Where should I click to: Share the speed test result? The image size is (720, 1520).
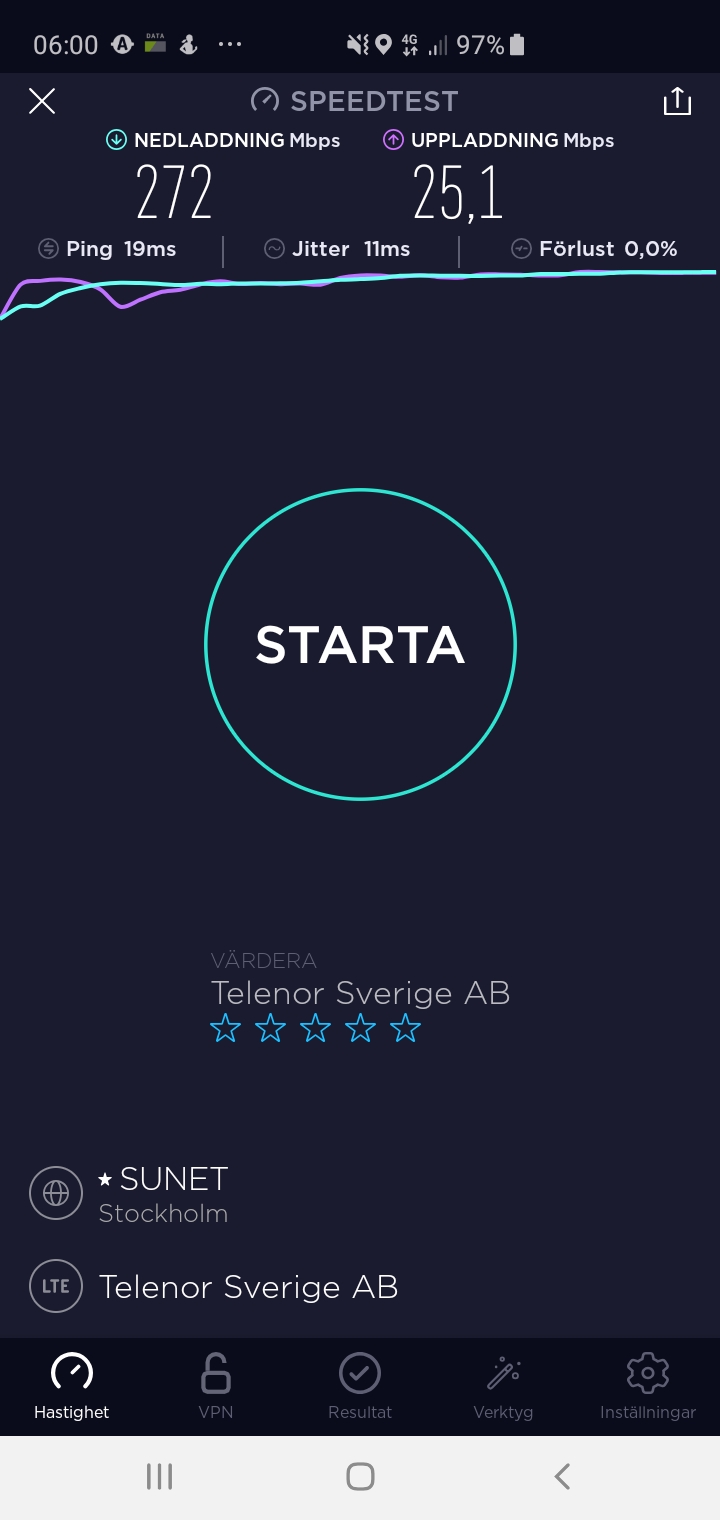click(677, 101)
